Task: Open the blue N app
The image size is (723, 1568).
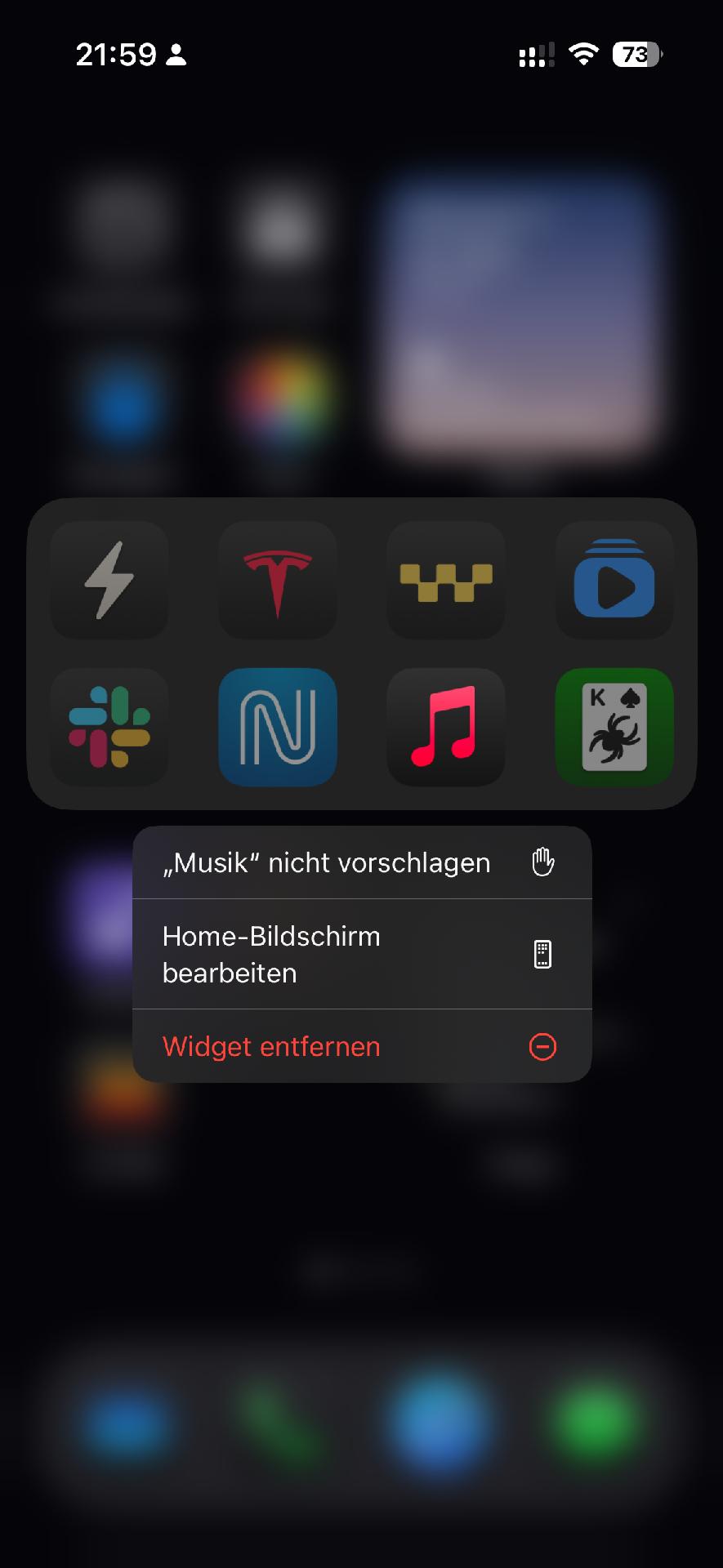Action: (x=278, y=728)
